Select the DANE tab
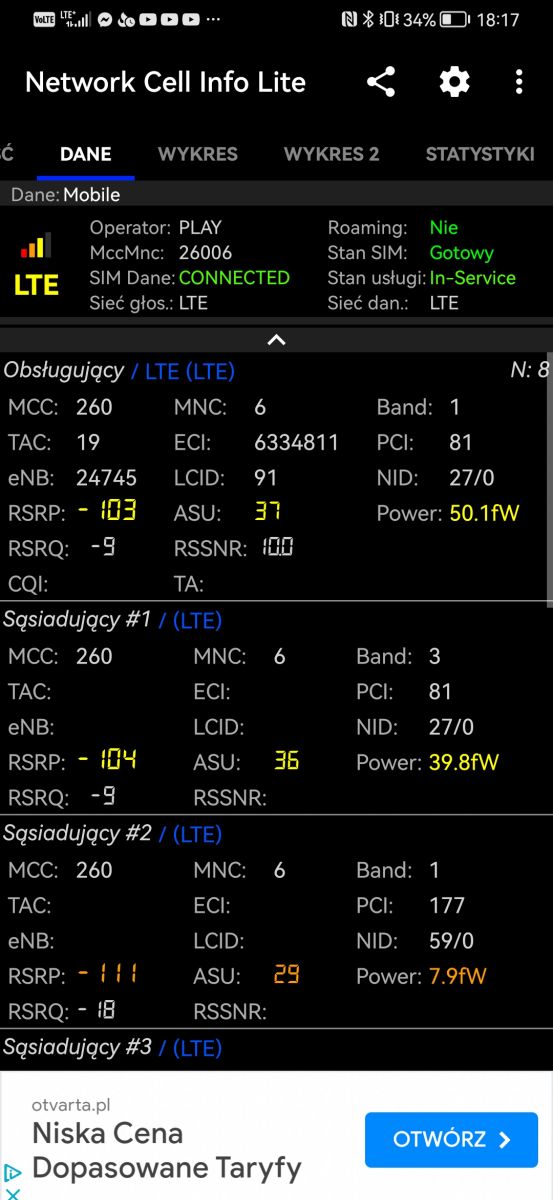This screenshot has width=553, height=1200. click(x=86, y=154)
